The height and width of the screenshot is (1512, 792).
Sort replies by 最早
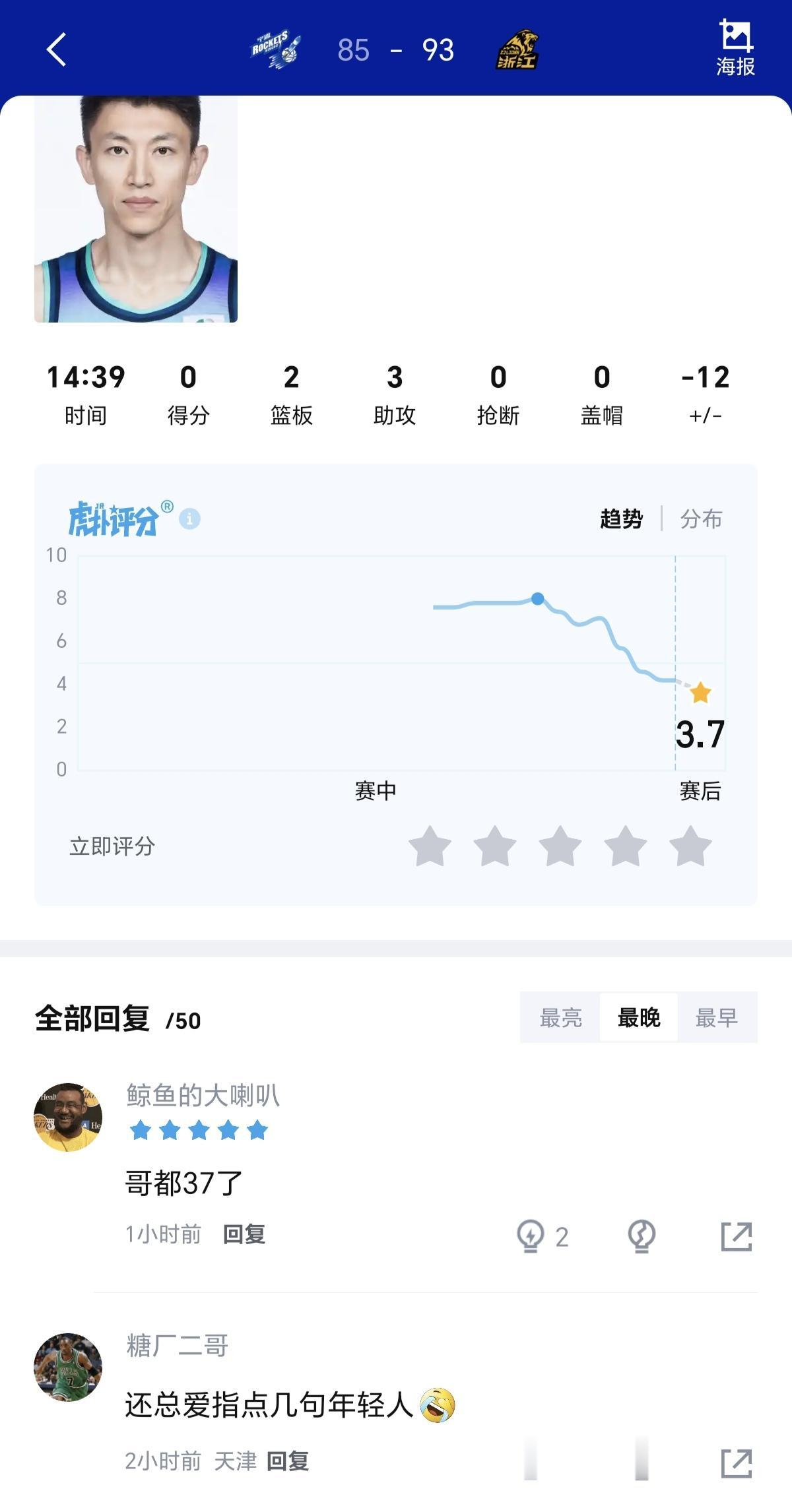tap(716, 1018)
